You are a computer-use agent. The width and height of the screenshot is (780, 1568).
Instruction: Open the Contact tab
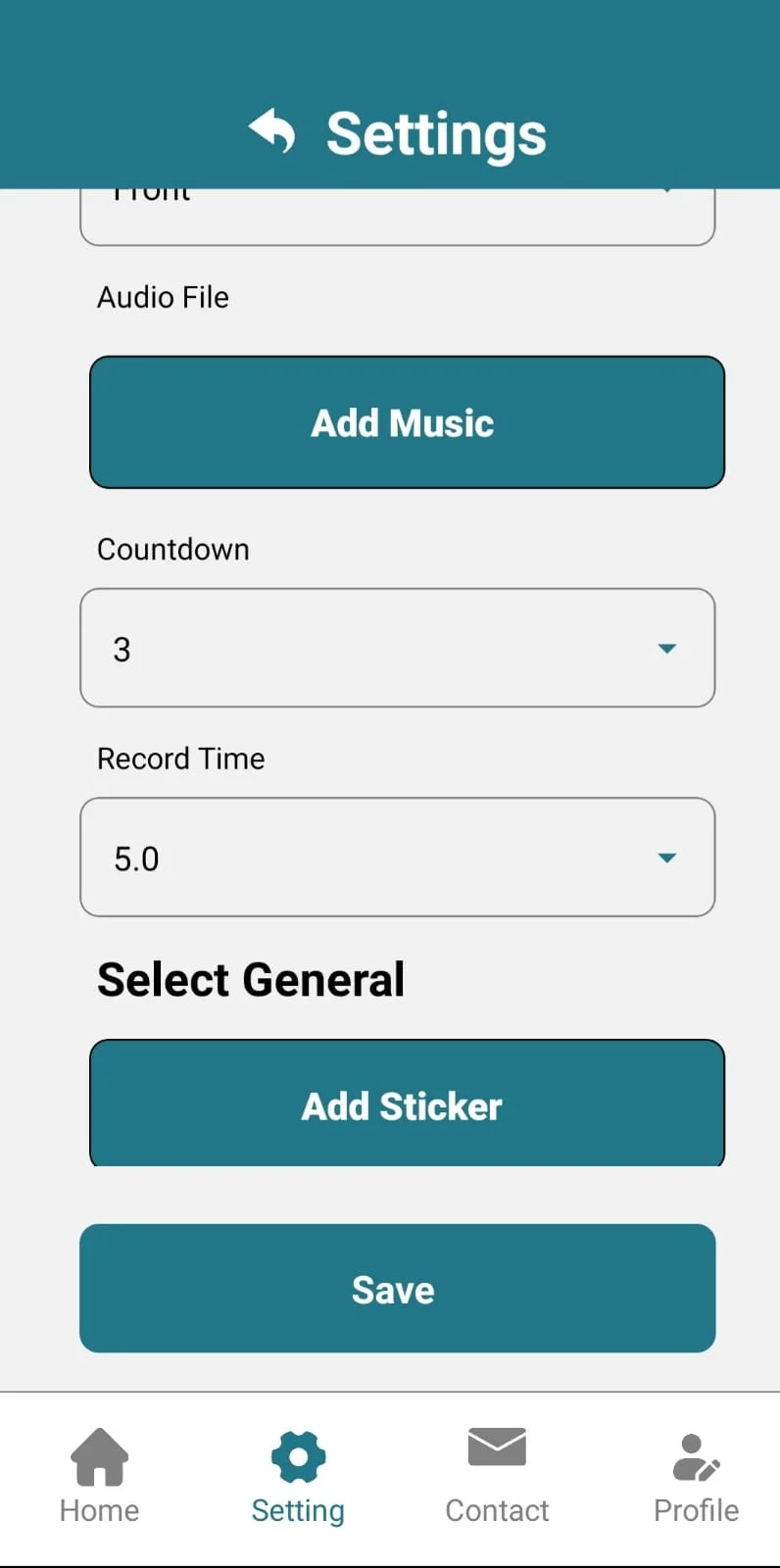pyautogui.click(x=497, y=1477)
